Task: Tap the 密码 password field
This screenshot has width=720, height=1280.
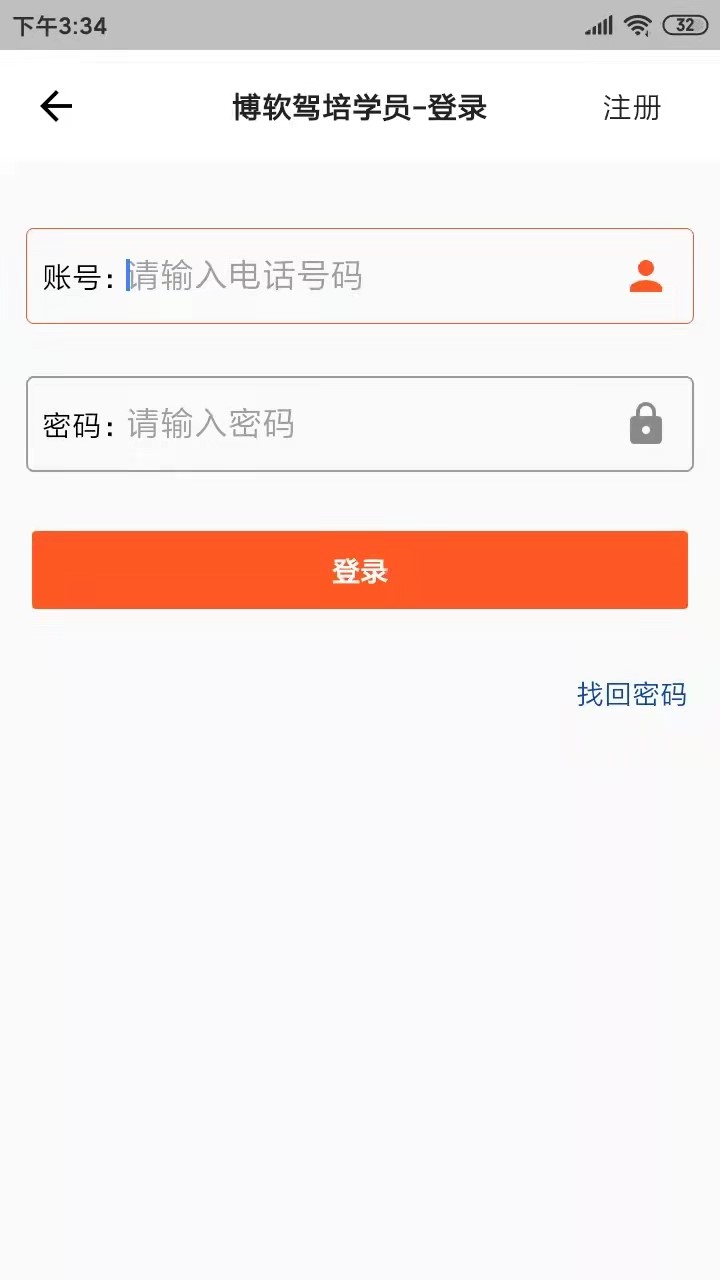Action: pos(360,424)
